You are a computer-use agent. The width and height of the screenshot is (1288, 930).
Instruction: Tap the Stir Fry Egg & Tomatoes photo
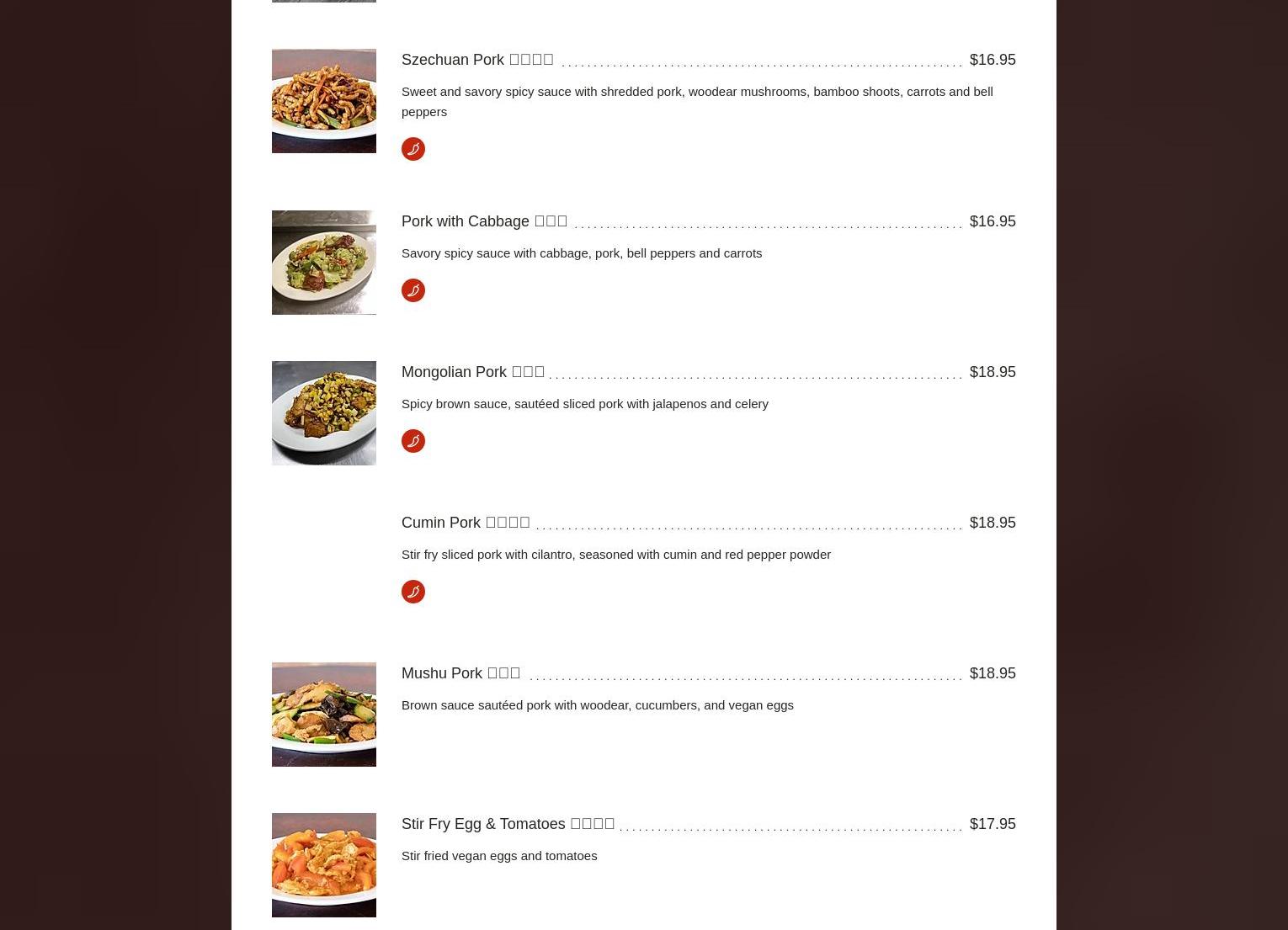pyautogui.click(x=323, y=865)
